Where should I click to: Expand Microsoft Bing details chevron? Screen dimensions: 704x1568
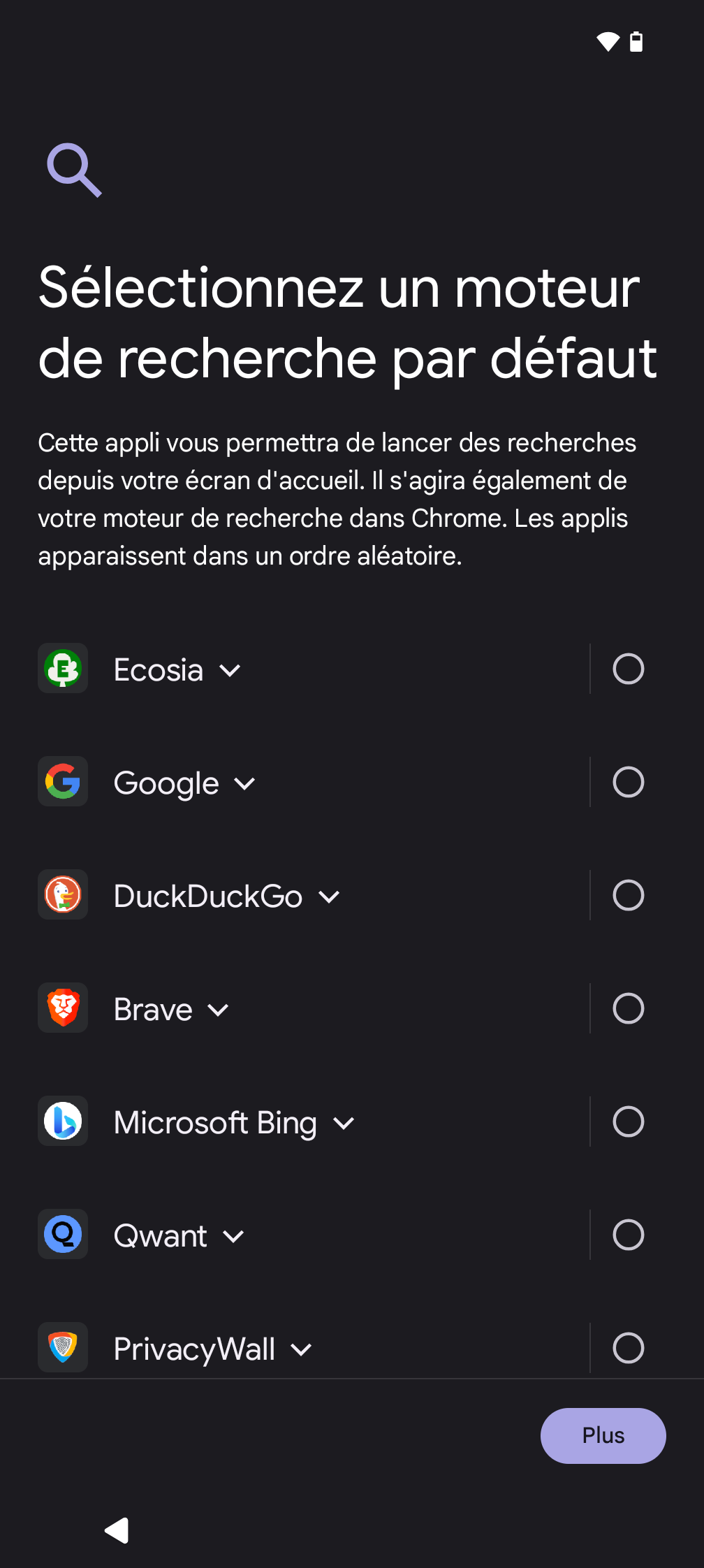tap(344, 1124)
